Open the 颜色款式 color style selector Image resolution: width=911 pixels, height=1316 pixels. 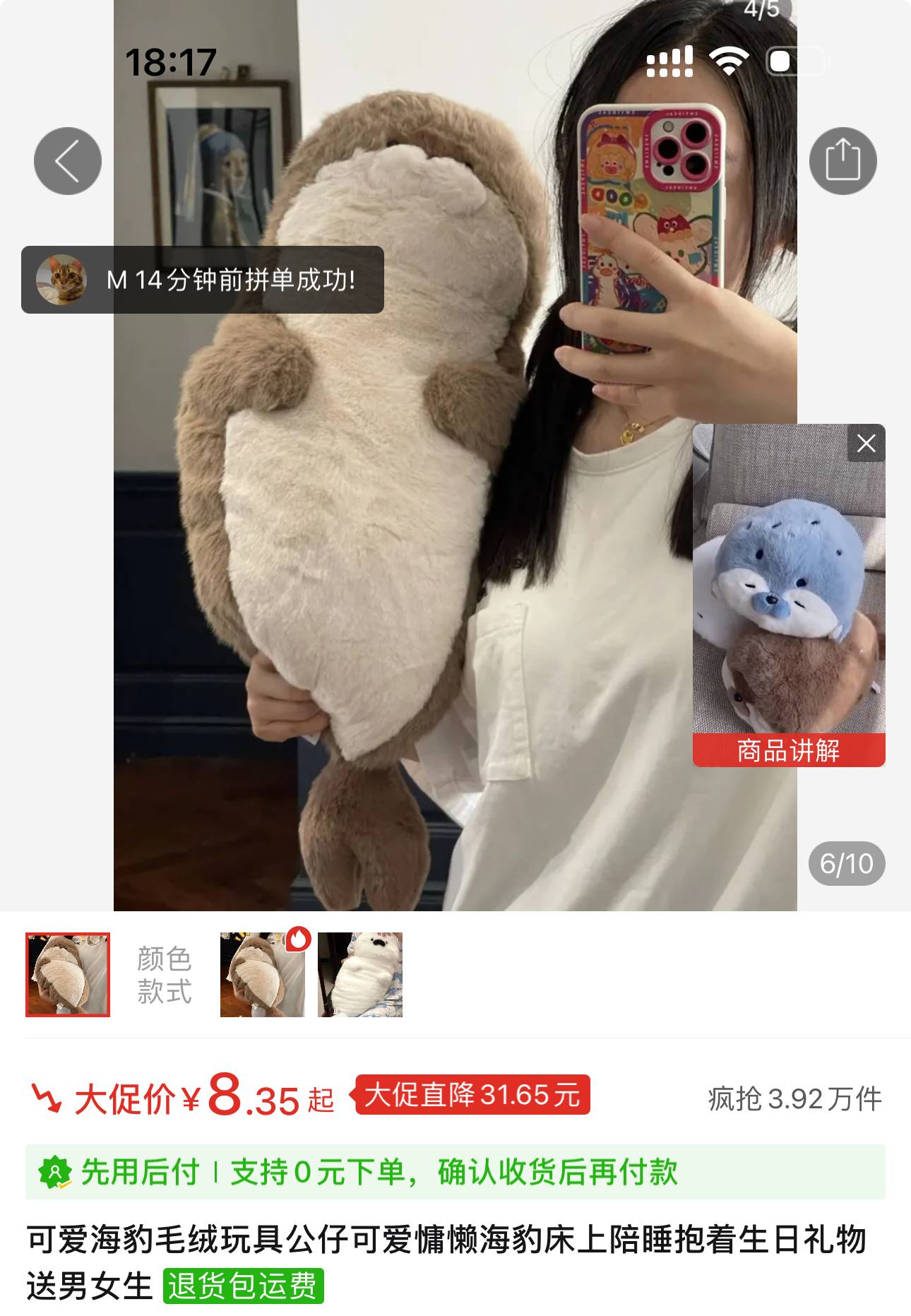point(164,975)
